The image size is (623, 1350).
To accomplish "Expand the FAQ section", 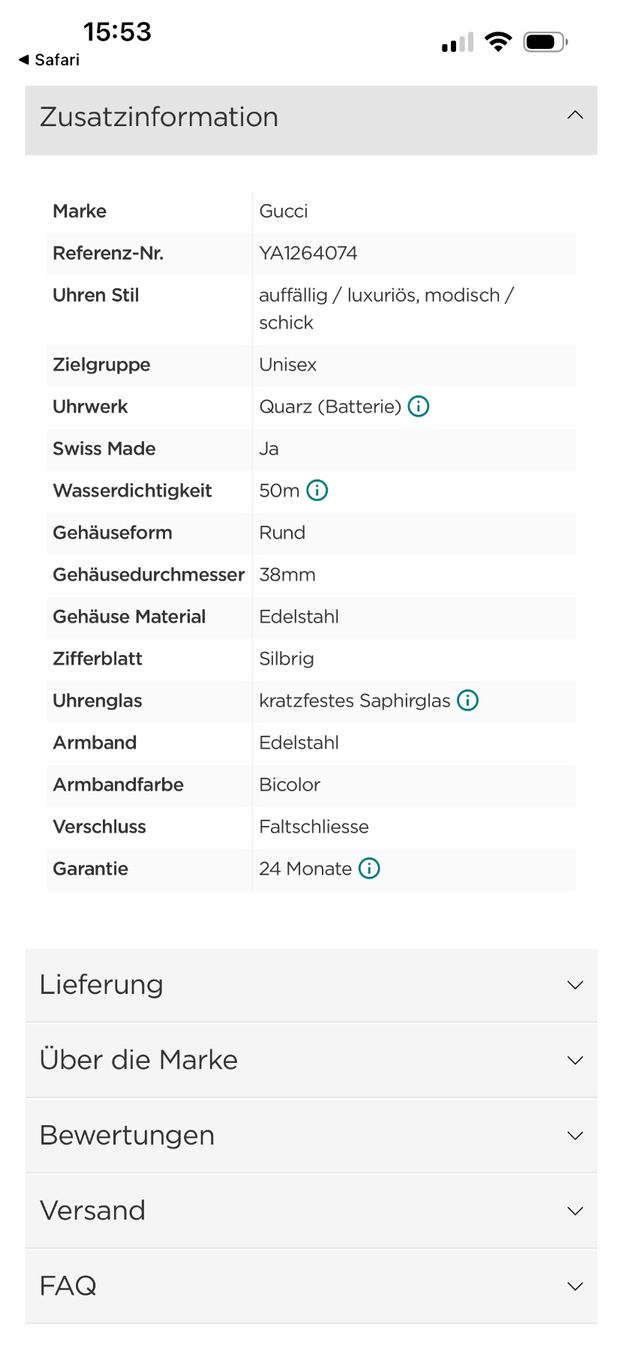I will [311, 1286].
